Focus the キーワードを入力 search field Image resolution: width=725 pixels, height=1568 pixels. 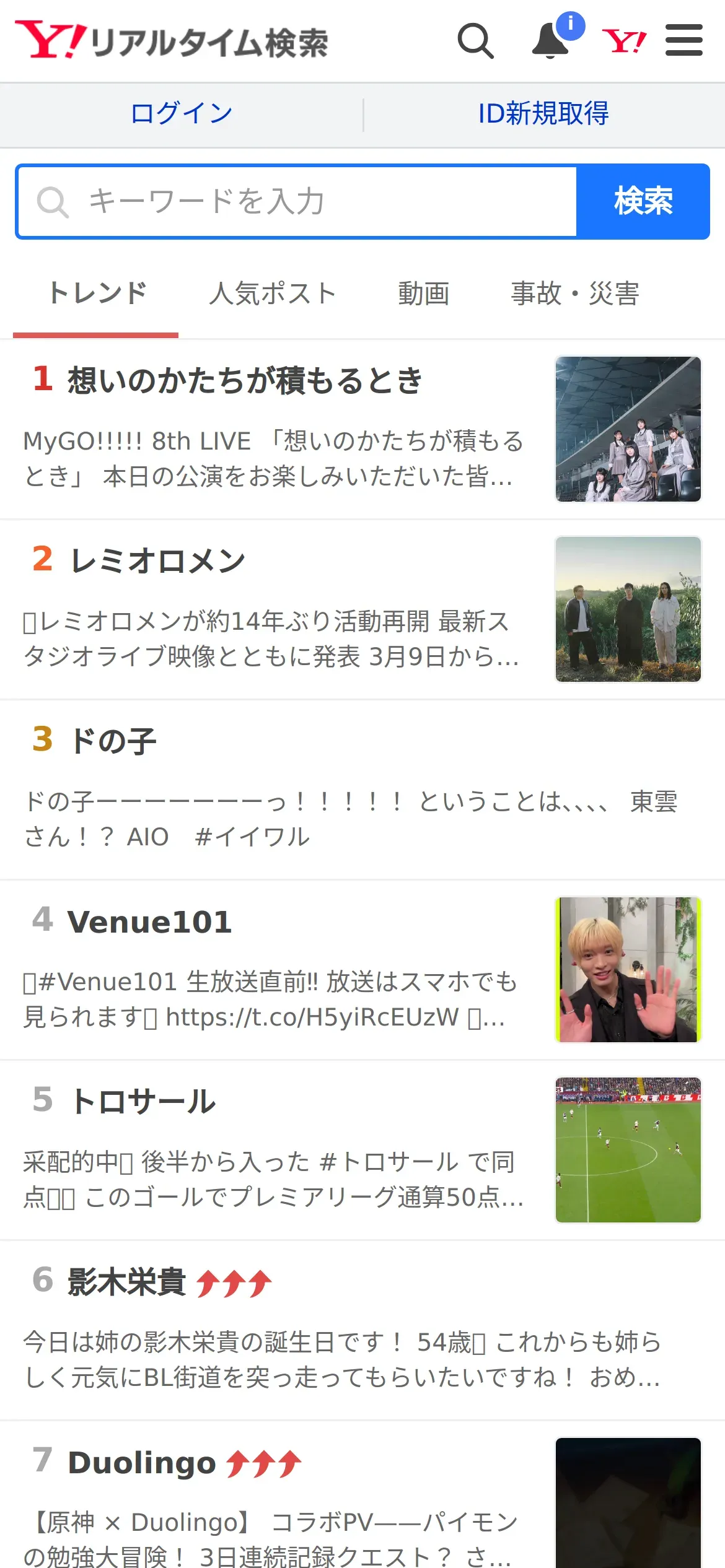pos(297,201)
